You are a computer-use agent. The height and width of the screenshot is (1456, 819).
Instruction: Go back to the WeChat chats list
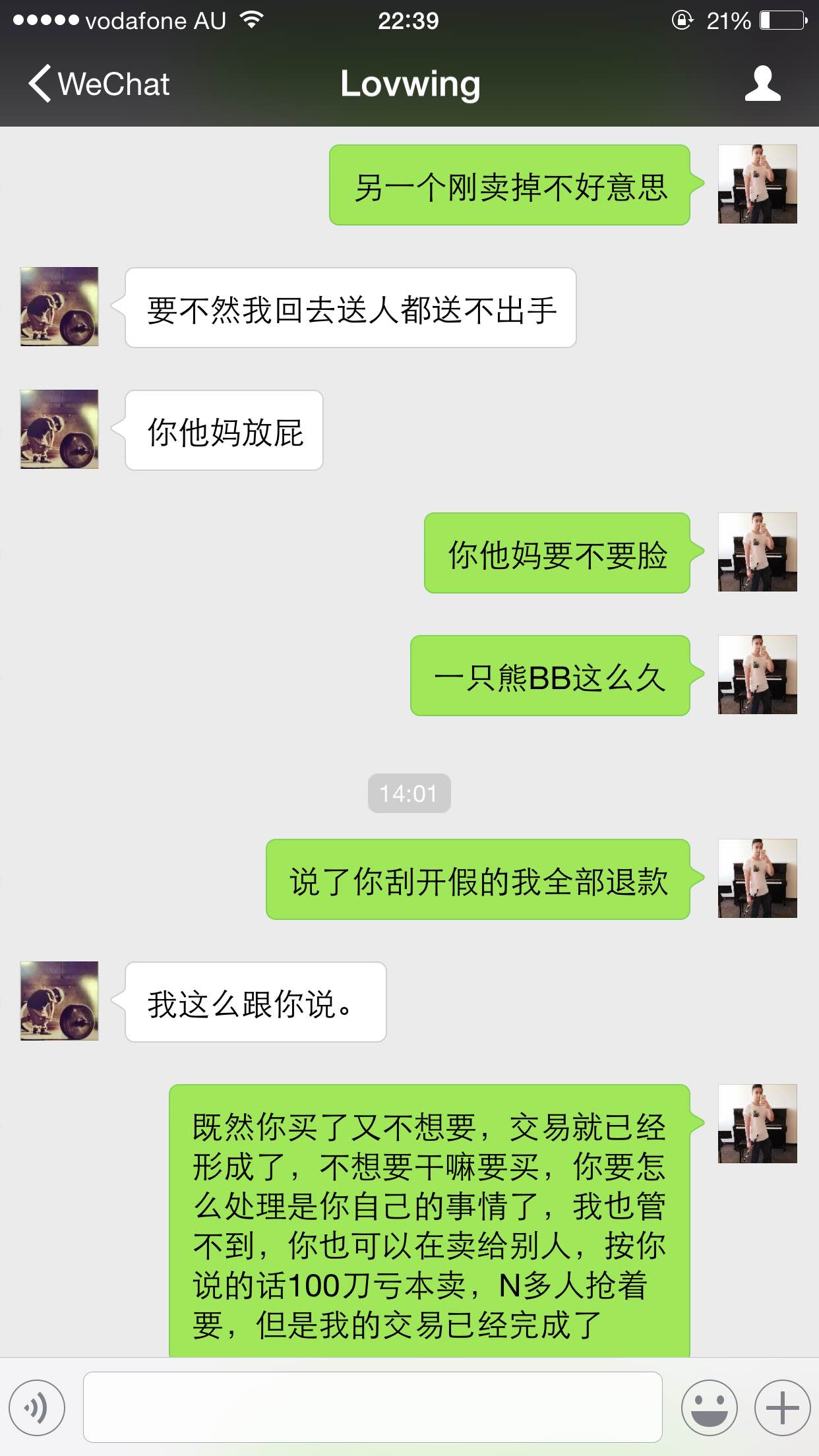[99, 84]
